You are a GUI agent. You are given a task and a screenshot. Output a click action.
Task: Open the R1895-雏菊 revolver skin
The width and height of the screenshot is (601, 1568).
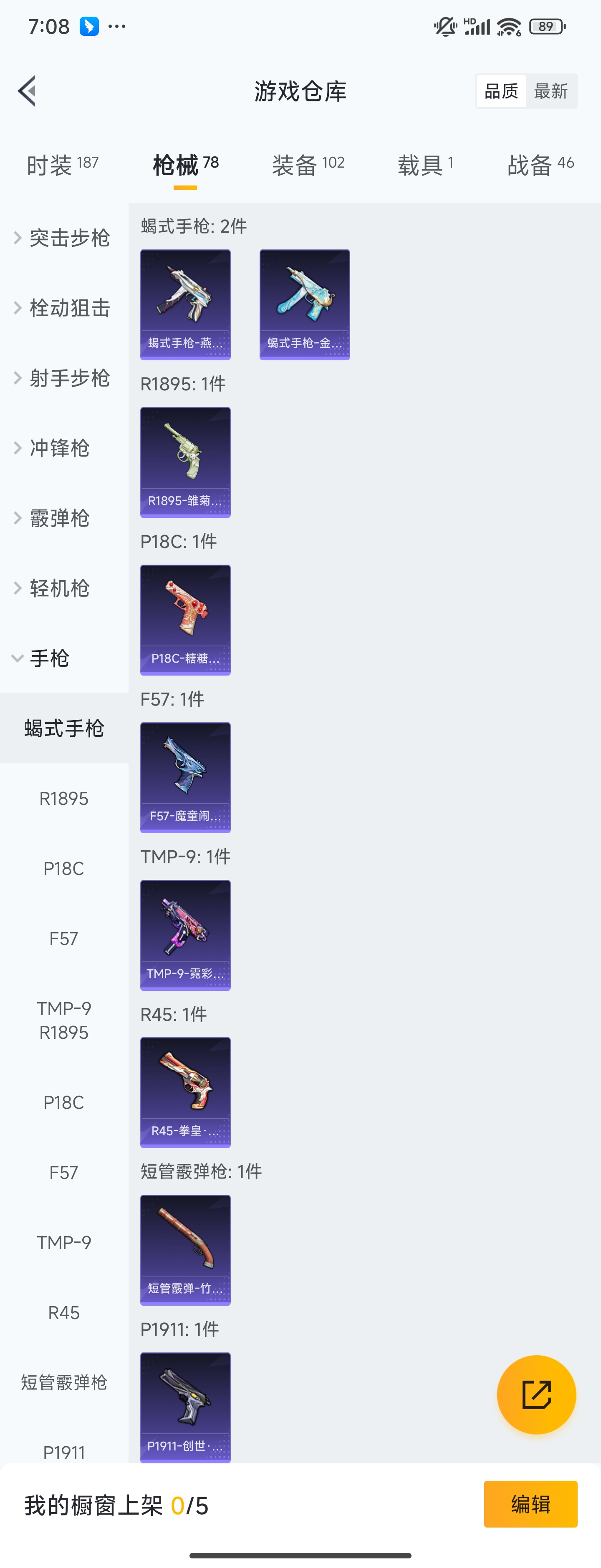(185, 462)
